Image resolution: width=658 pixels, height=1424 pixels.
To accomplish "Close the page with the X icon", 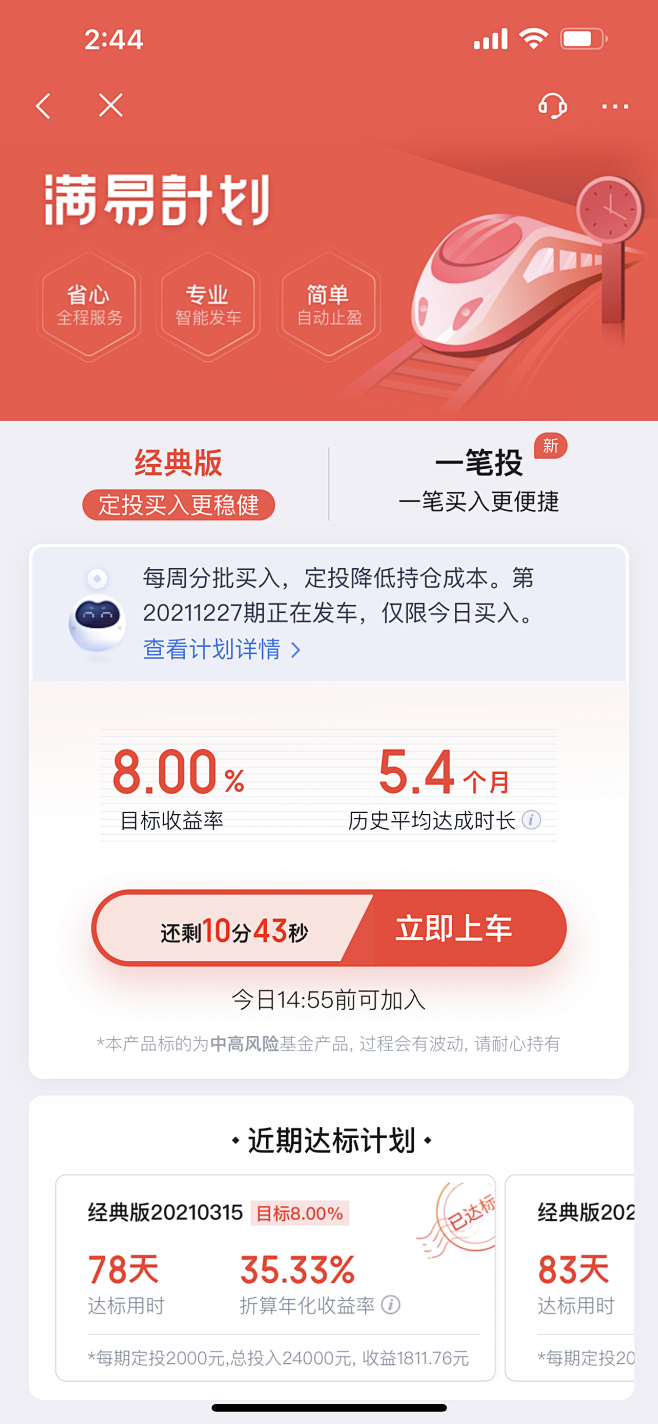I will point(111,105).
